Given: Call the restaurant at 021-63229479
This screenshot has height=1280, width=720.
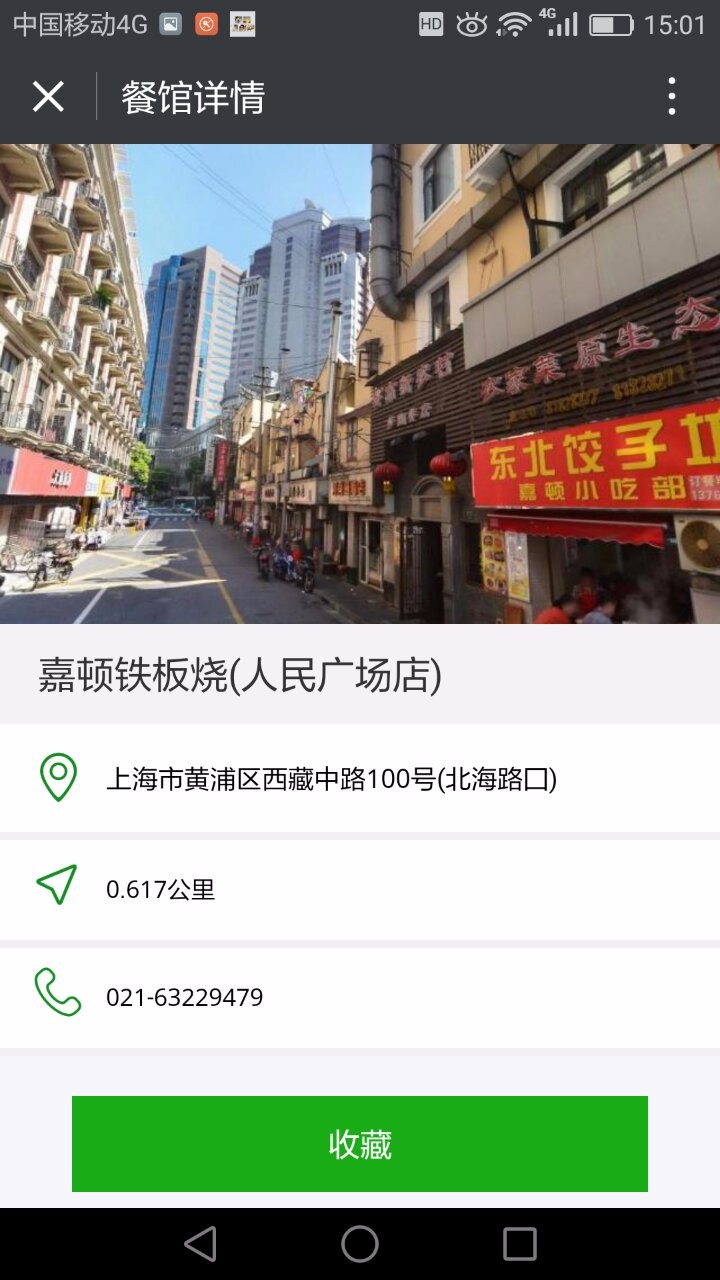Looking at the screenshot, I should 360,997.
